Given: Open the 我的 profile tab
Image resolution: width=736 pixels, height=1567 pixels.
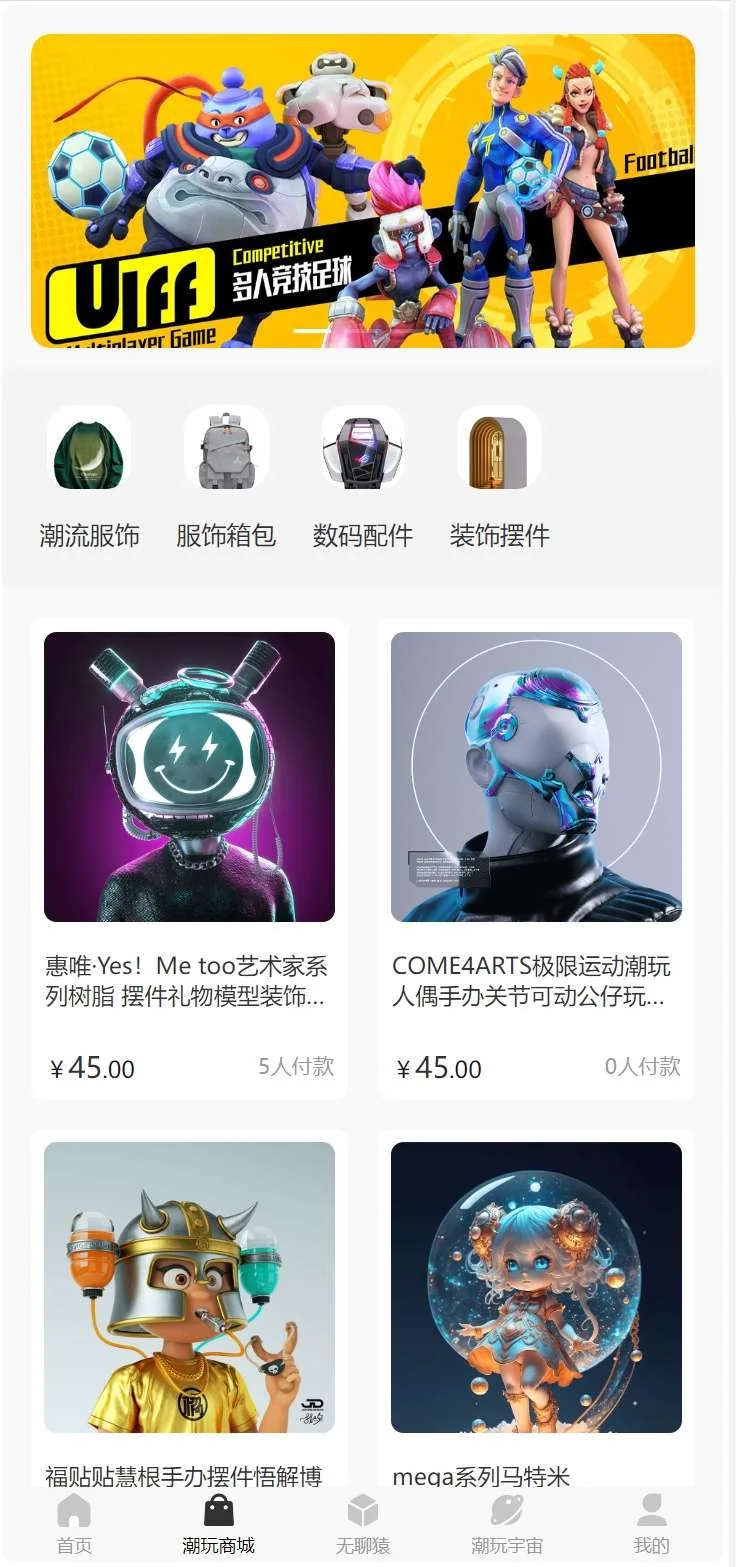Looking at the screenshot, I should coord(652,1524).
